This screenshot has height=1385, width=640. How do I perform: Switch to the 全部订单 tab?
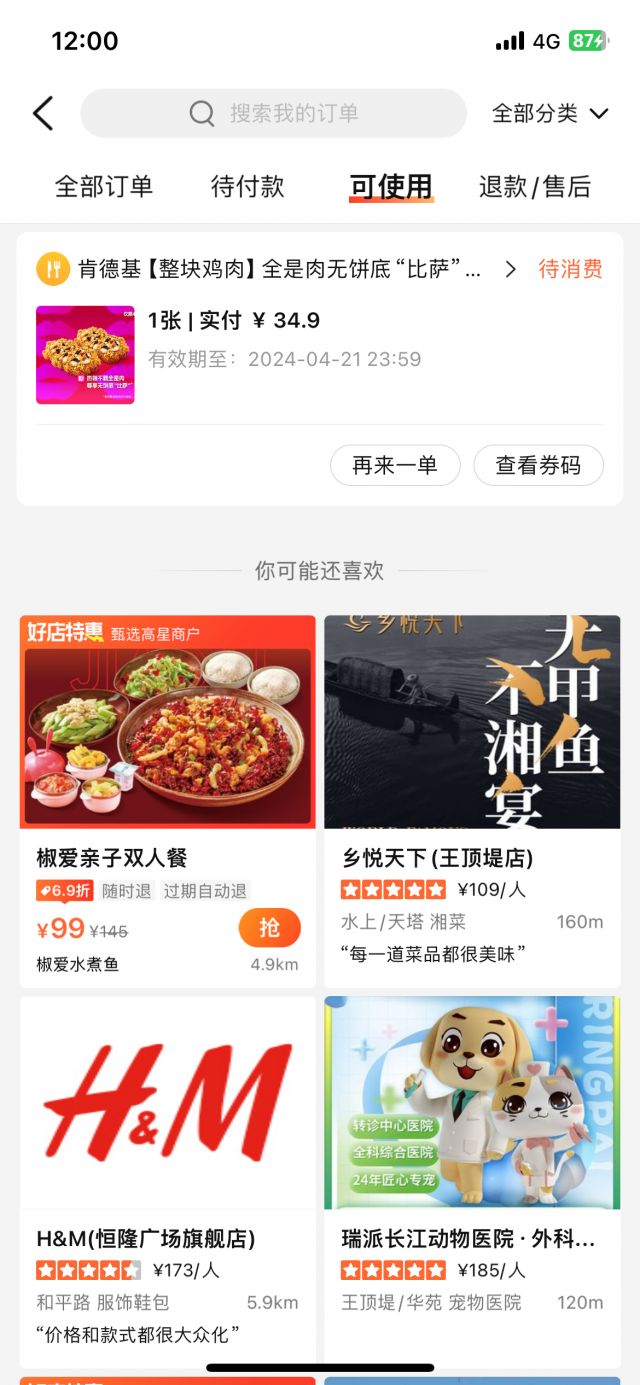103,187
